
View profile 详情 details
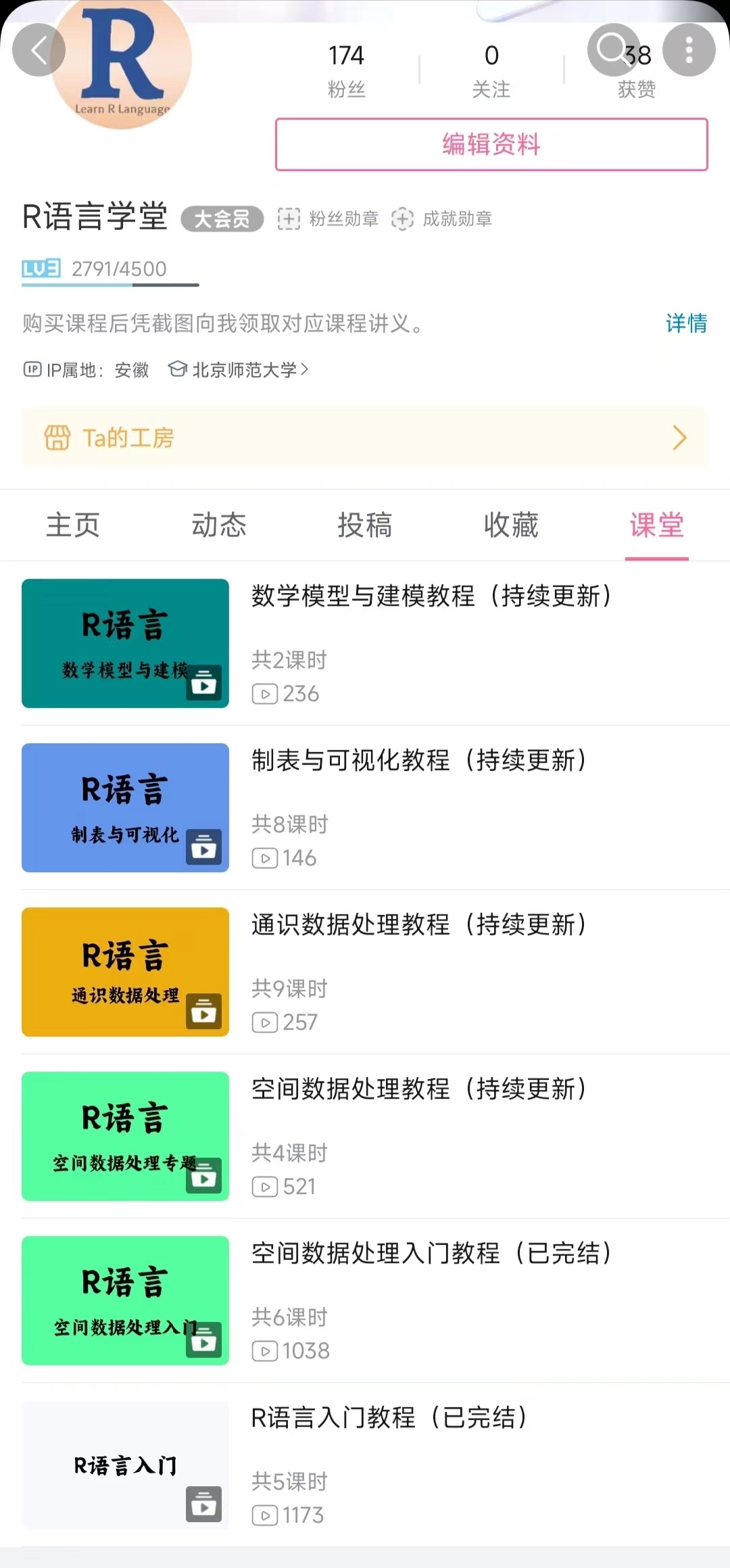(685, 323)
